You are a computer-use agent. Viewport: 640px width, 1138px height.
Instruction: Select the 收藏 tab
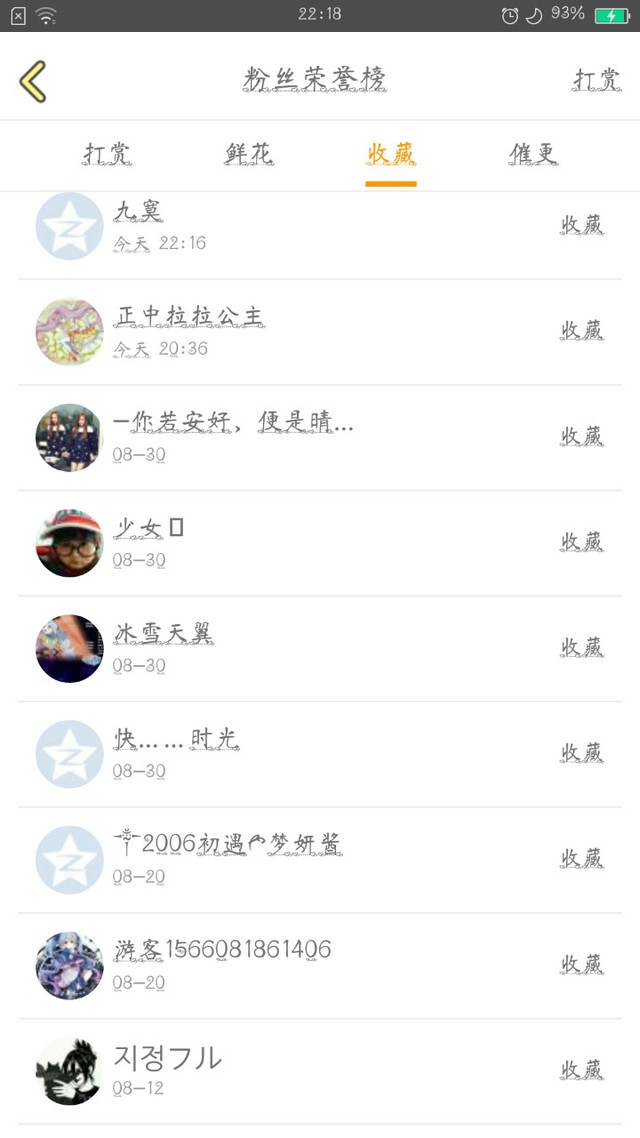click(391, 154)
